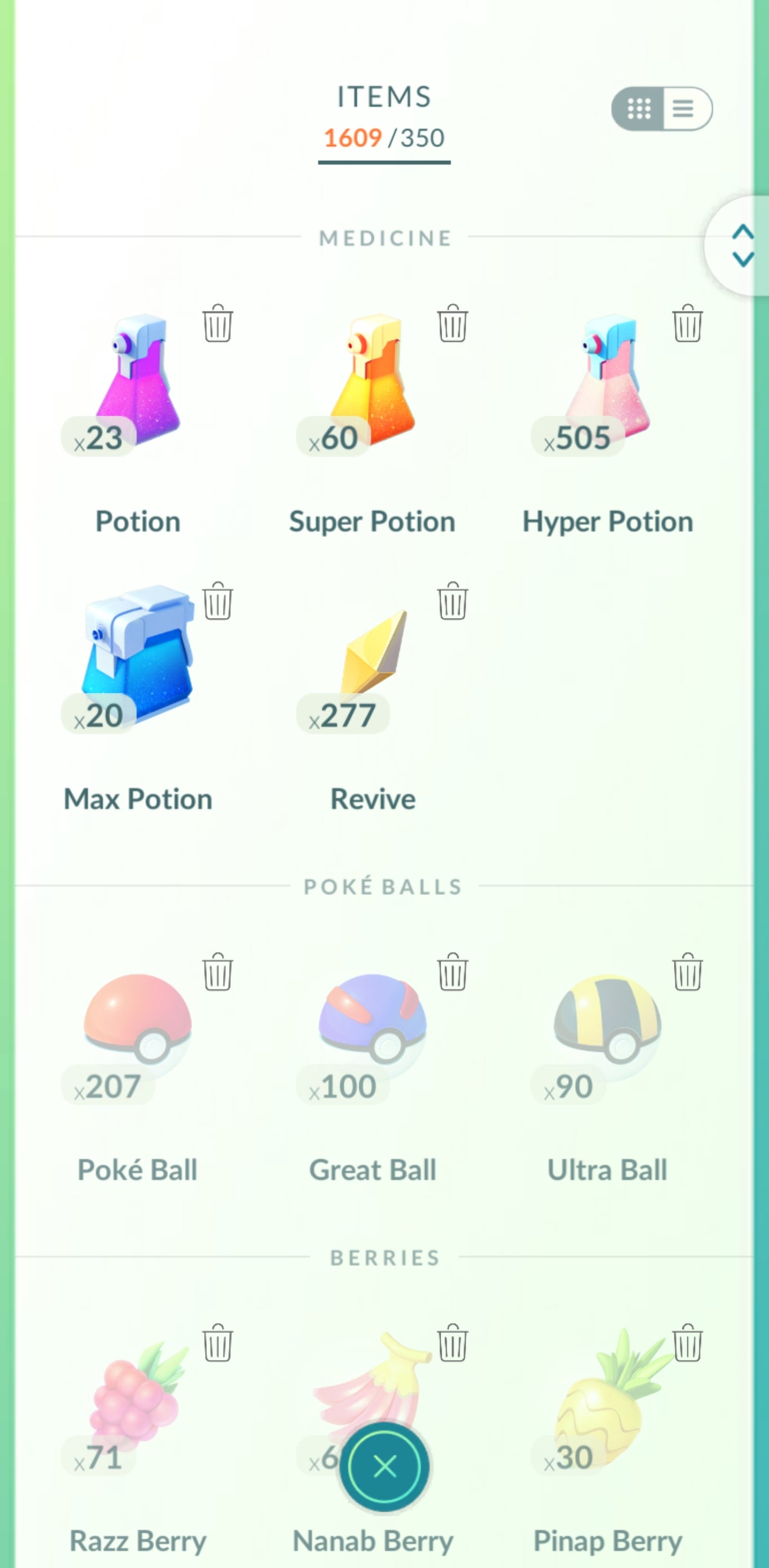Close the items bag
Viewport: 769px width, 1568px height.
coord(384,1466)
